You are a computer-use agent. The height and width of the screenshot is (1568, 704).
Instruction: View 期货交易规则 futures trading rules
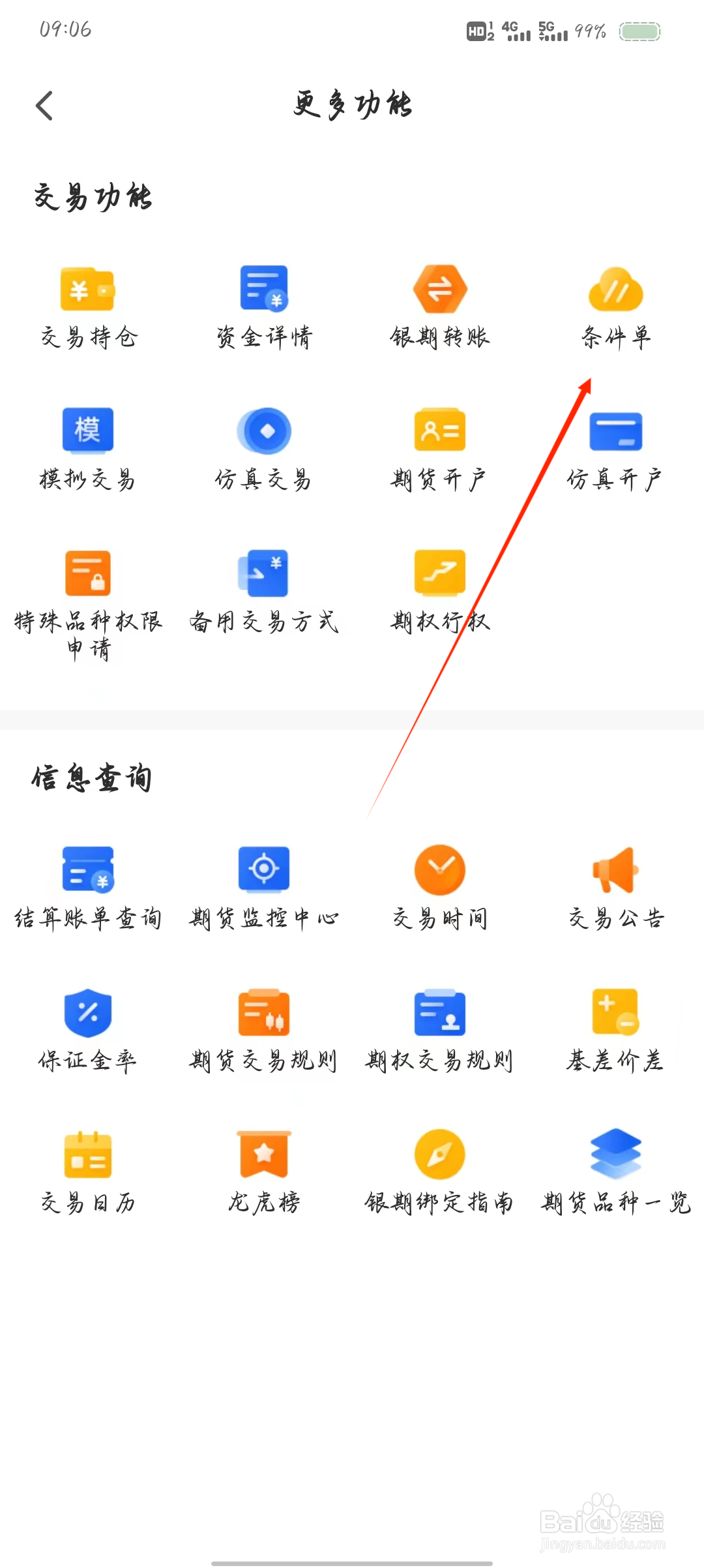[263, 1031]
